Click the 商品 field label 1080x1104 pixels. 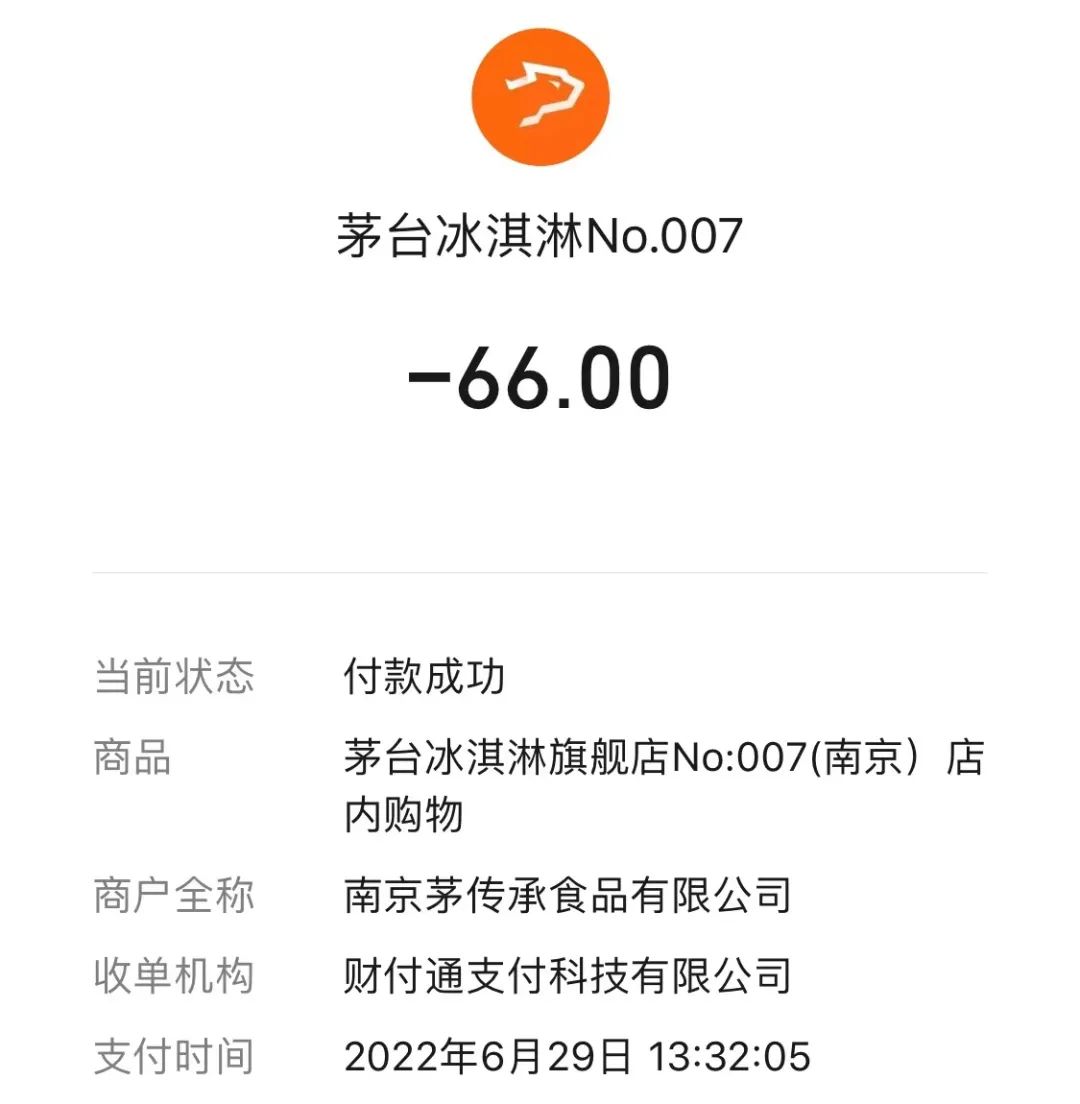tap(138, 760)
